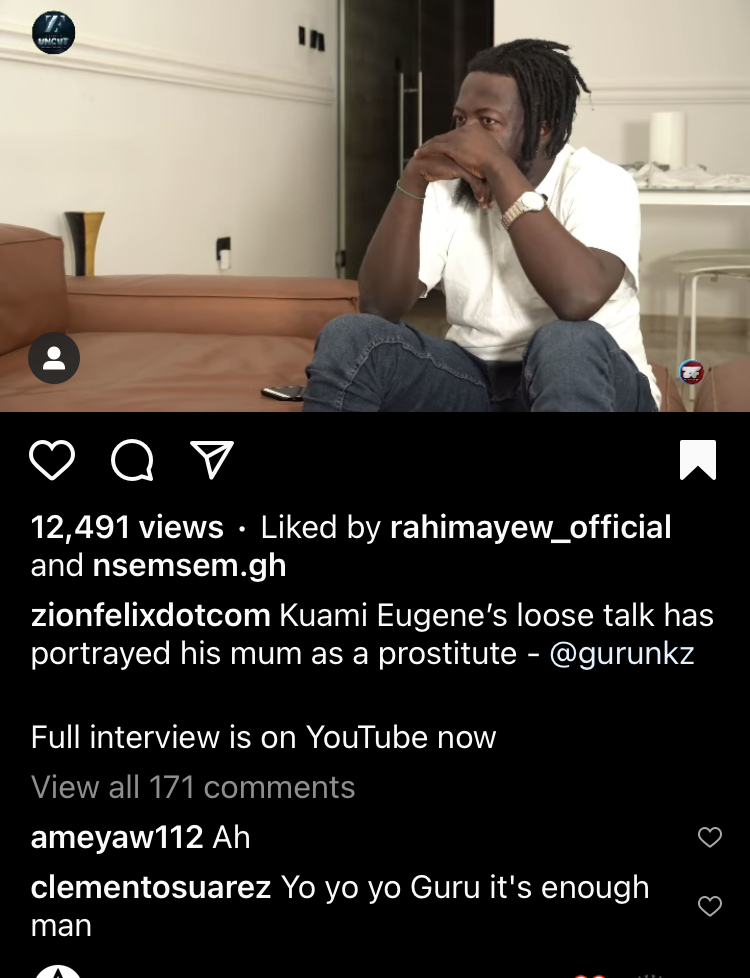Open nsemsem.gh profile from likes
Viewport: 750px width, 978px height.
coord(189,566)
